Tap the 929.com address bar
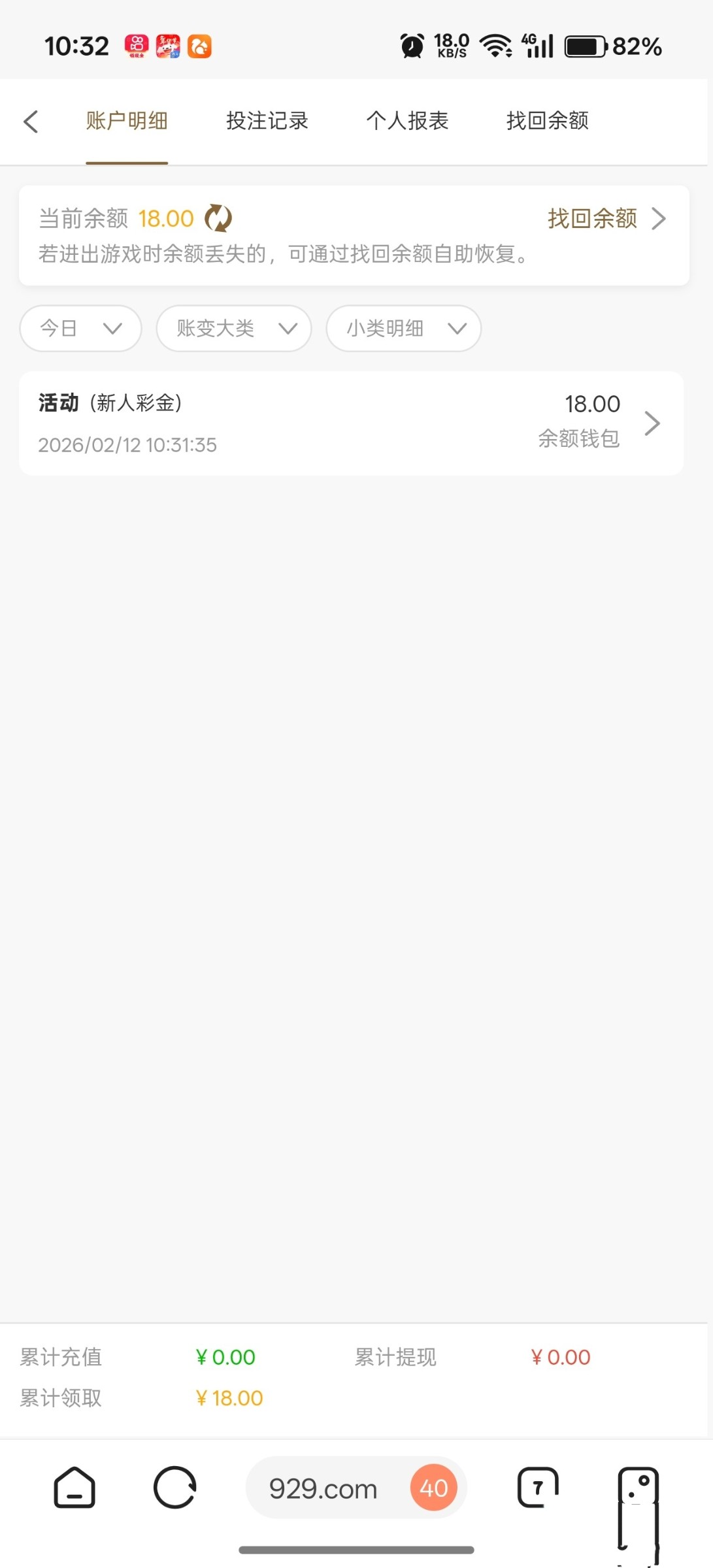The image size is (713, 1568). [323, 1489]
